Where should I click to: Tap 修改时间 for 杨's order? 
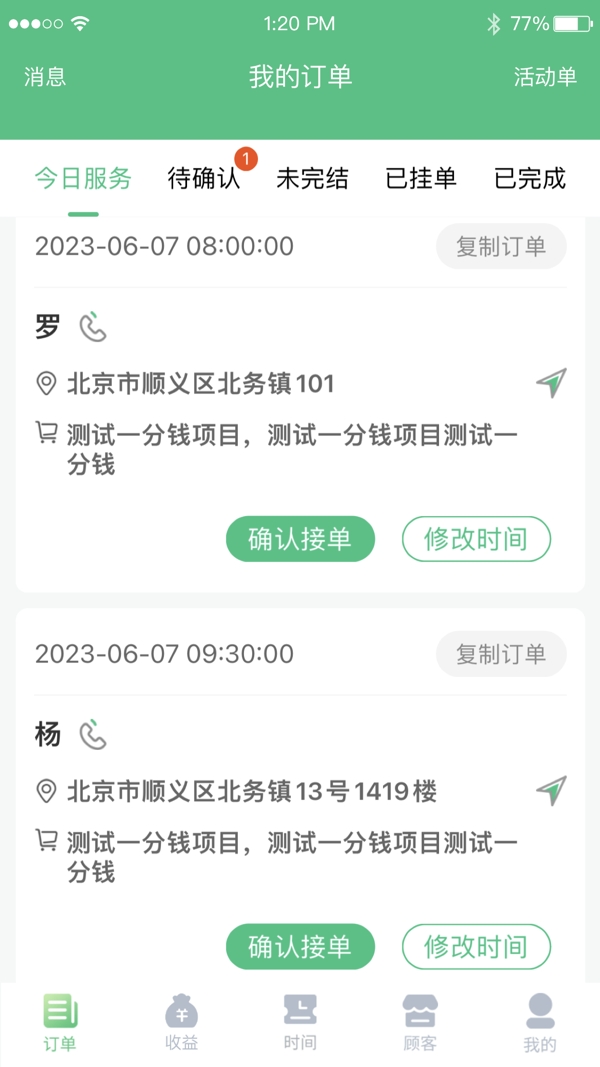[476, 946]
